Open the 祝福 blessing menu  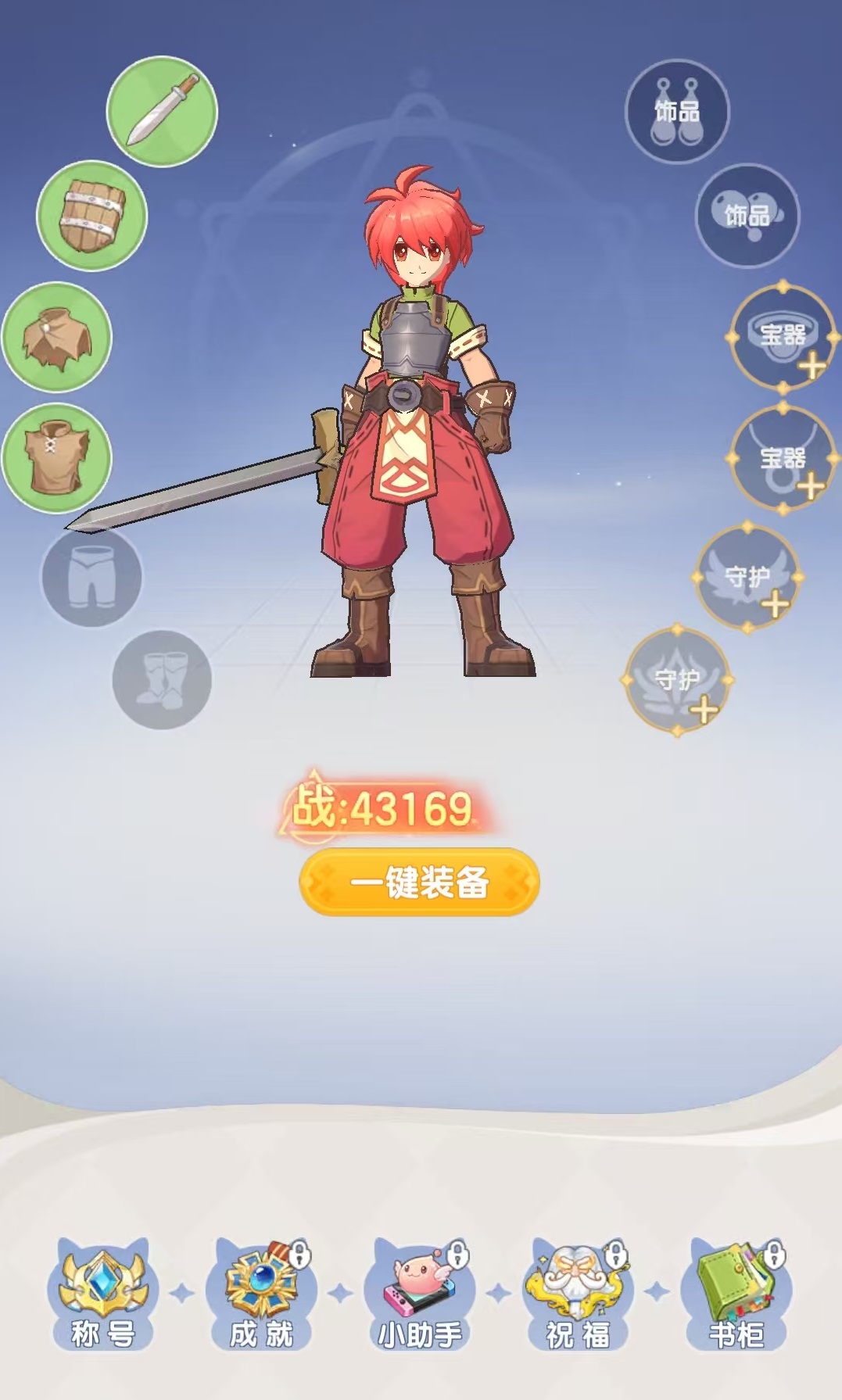pos(578,1294)
